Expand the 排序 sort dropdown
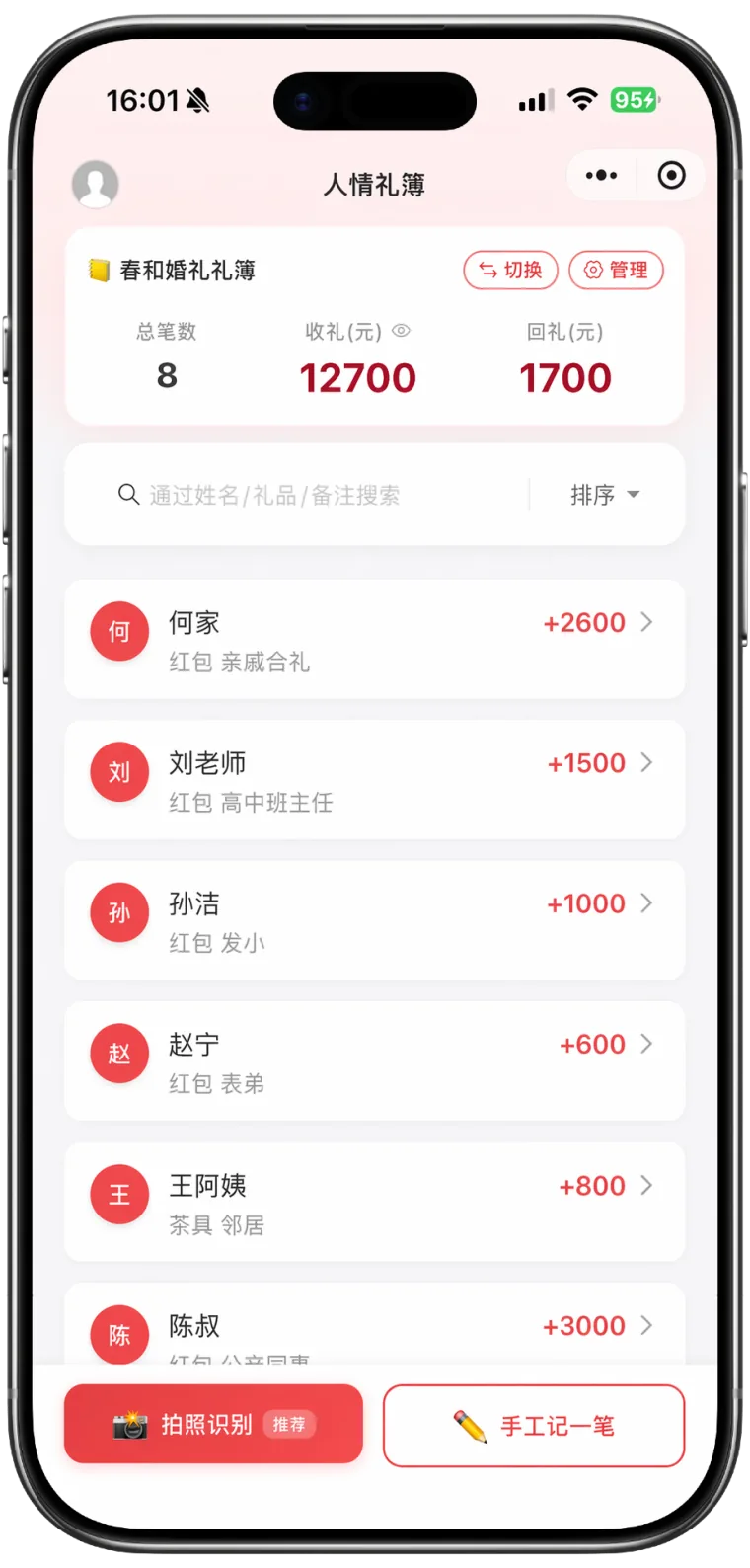The height and width of the screenshot is (1568, 750). click(604, 495)
